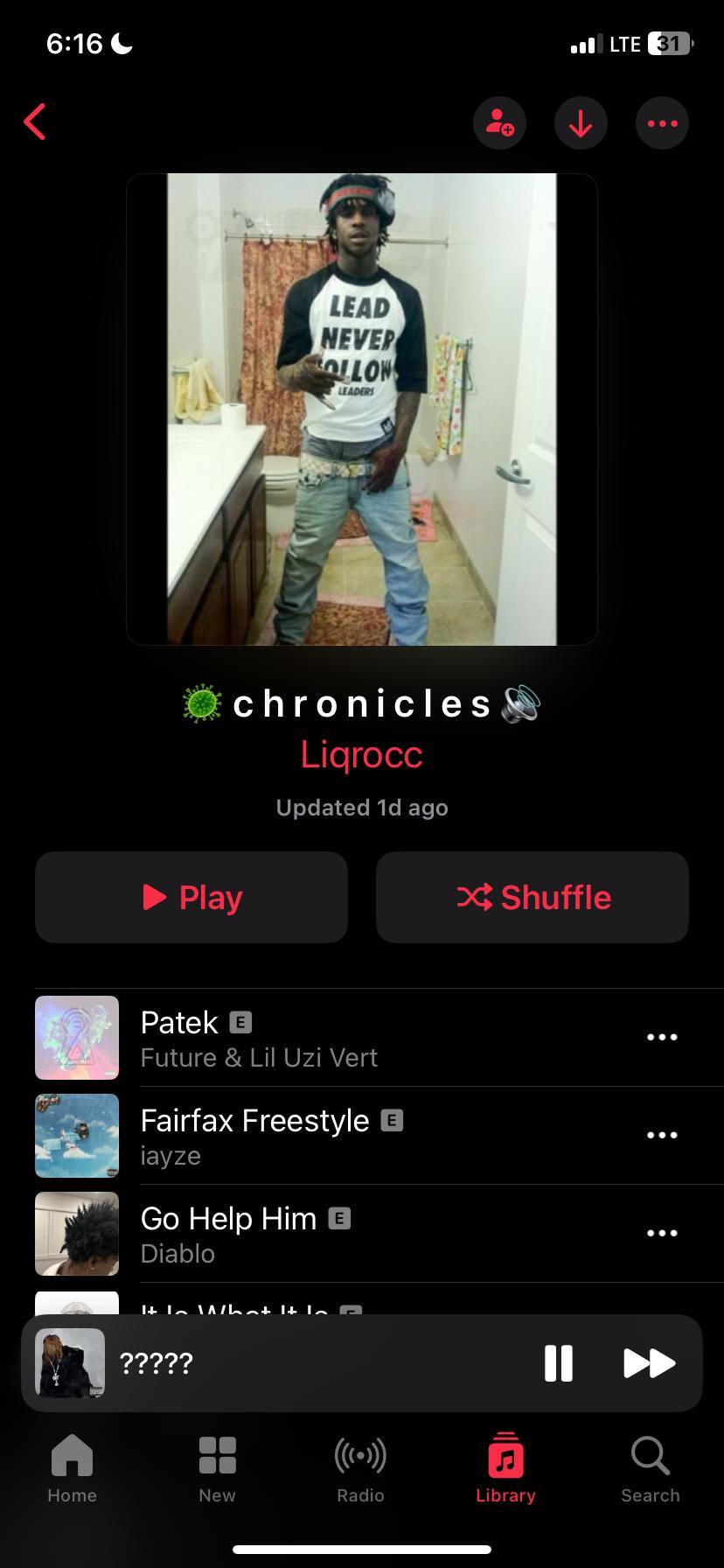Open Liqrocc's profile link
Viewport: 724px width, 1568px height.
[361, 754]
